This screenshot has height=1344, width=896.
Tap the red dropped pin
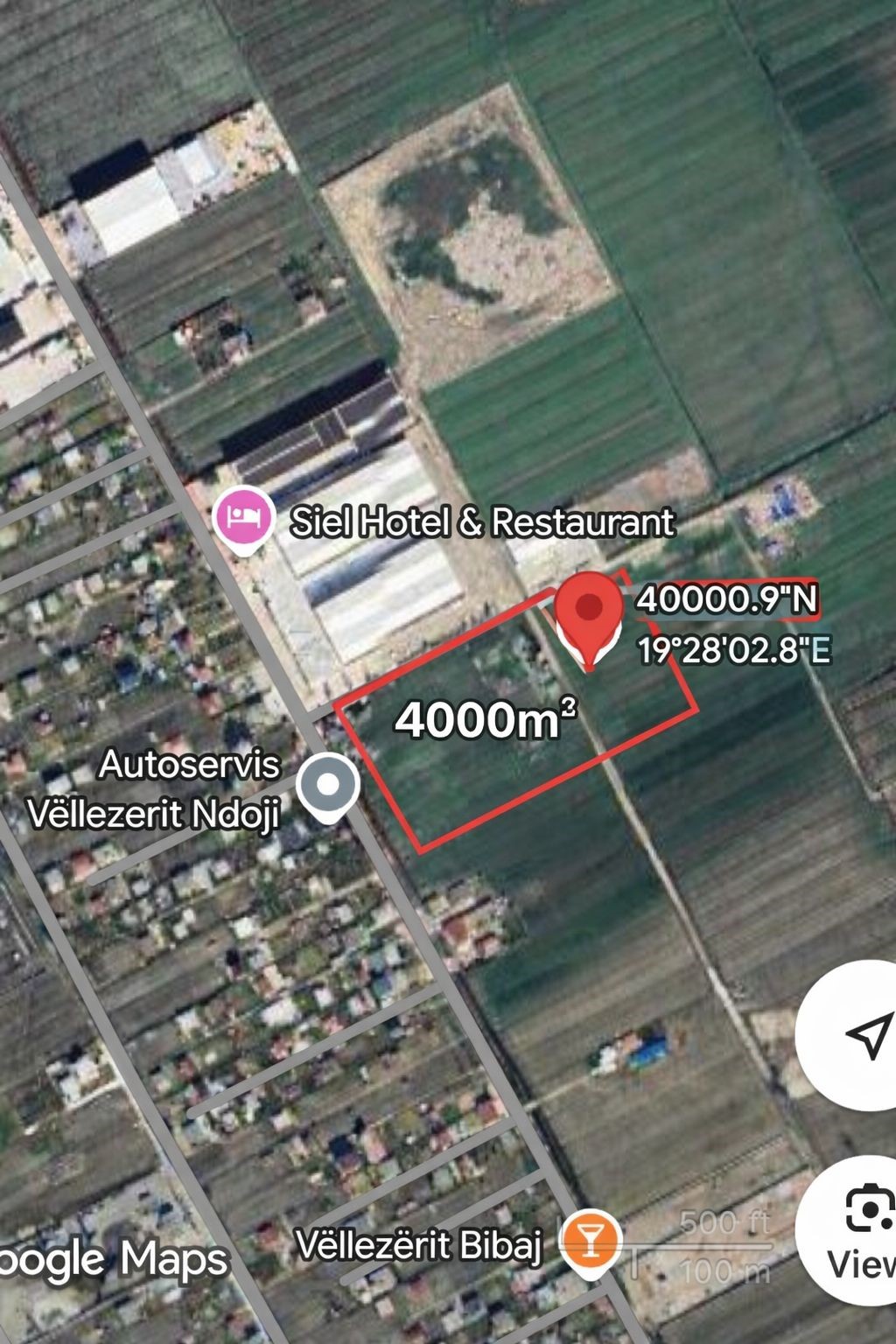point(590,612)
